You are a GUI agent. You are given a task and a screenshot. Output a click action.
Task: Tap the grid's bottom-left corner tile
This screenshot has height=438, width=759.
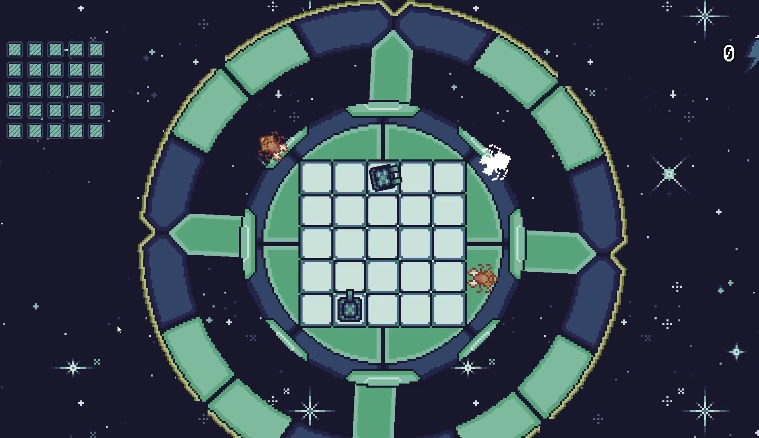tap(317, 308)
